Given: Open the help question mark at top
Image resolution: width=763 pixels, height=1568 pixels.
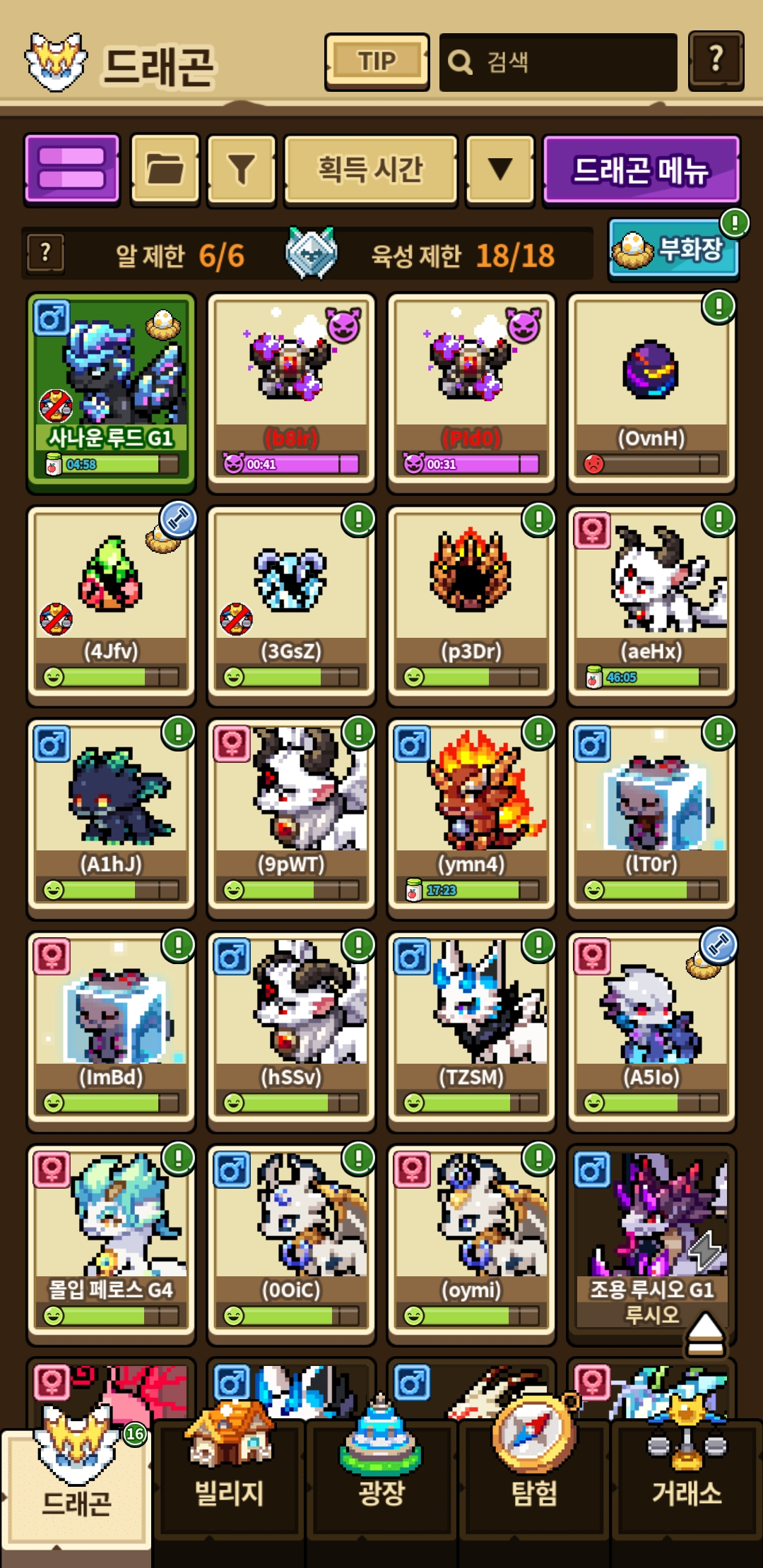Looking at the screenshot, I should (x=716, y=61).
